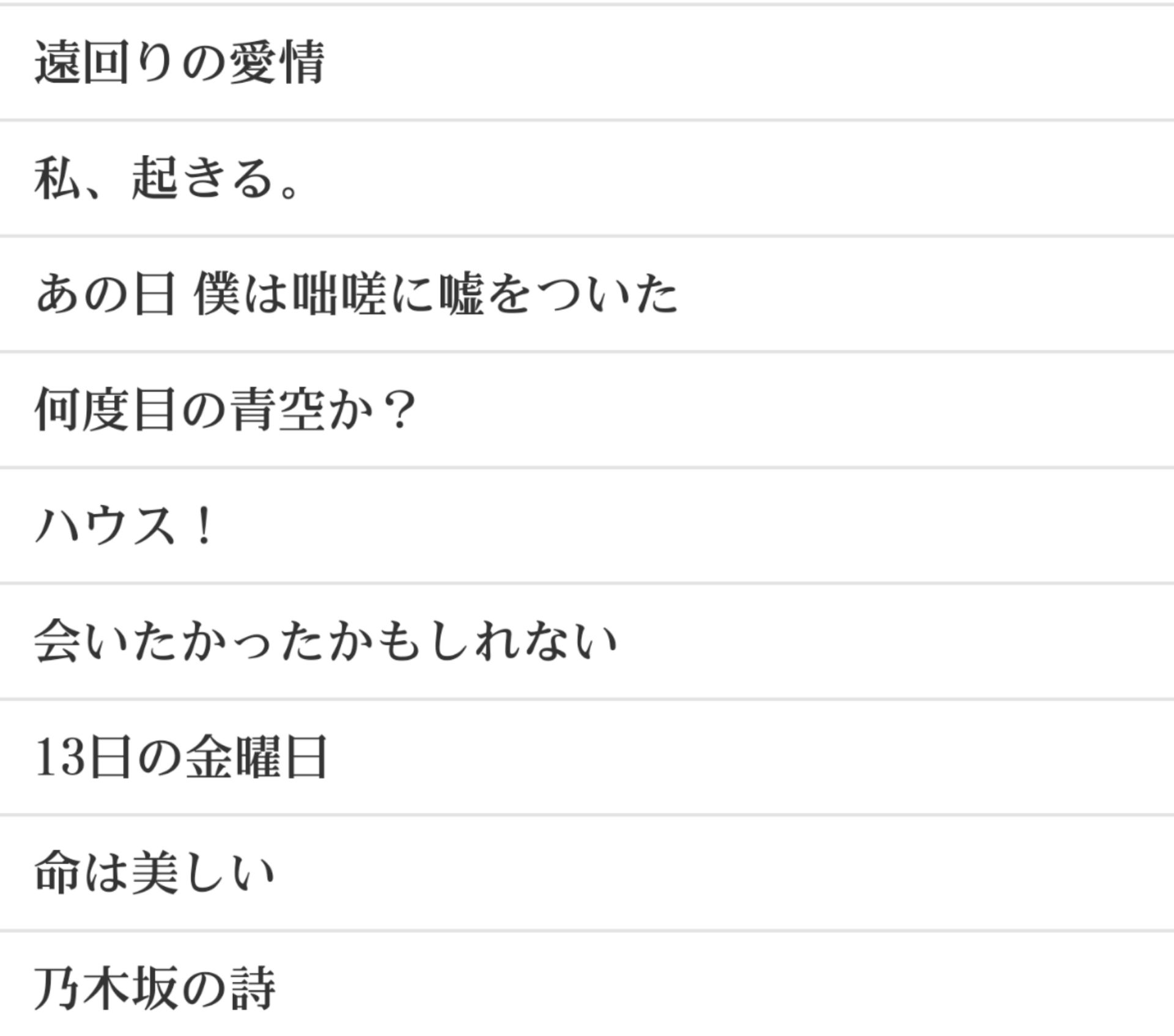Open the song 遠回りの愛情

179,62
